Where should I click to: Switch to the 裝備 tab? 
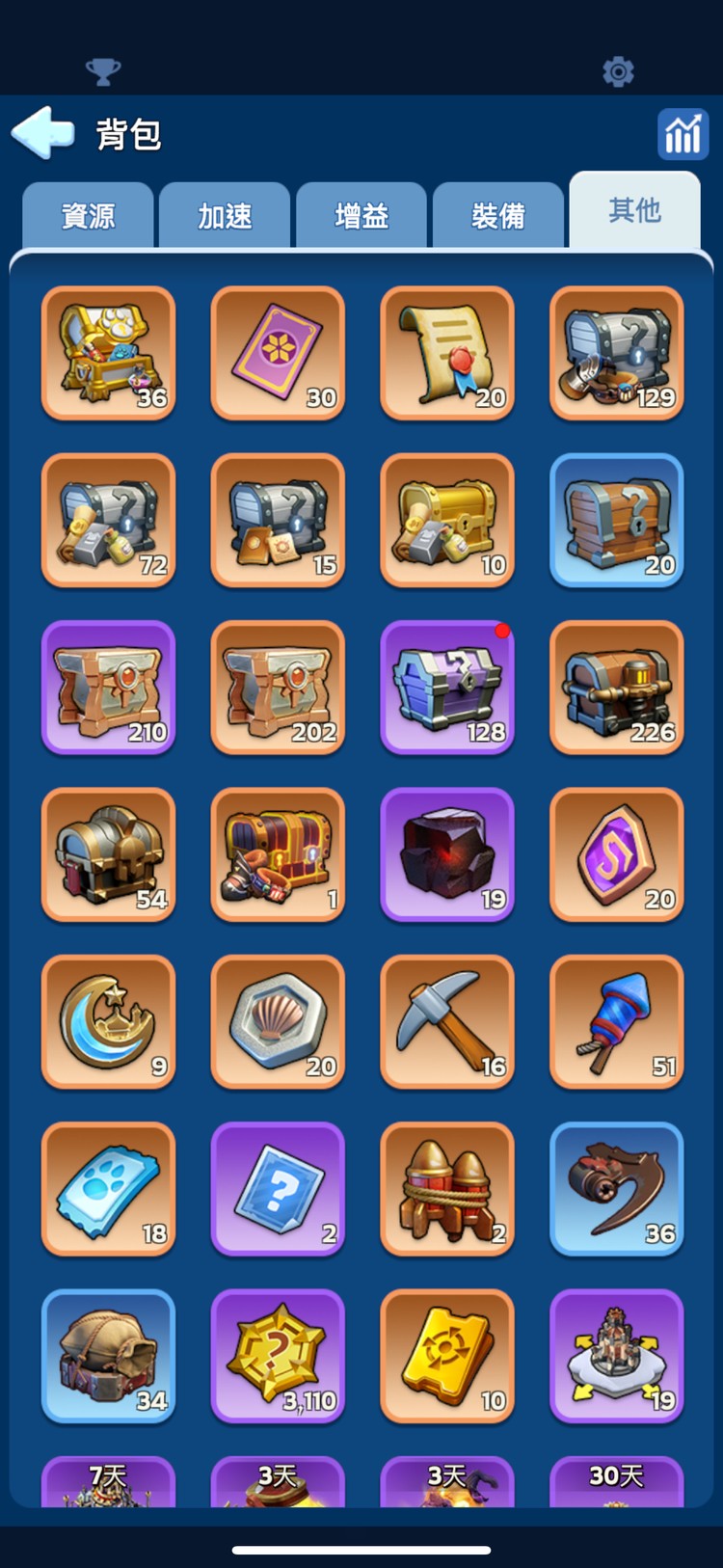[x=498, y=215]
